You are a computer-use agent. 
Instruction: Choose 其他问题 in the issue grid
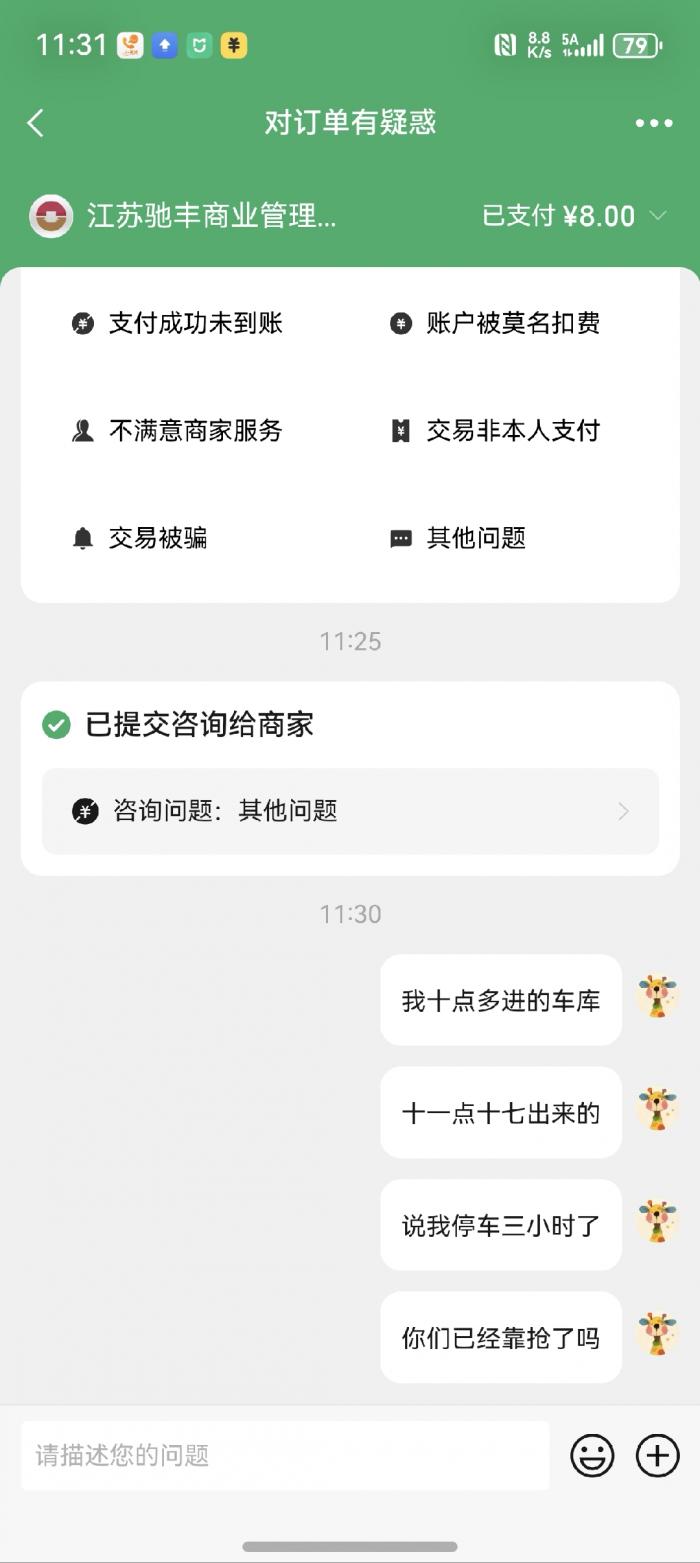pos(458,538)
